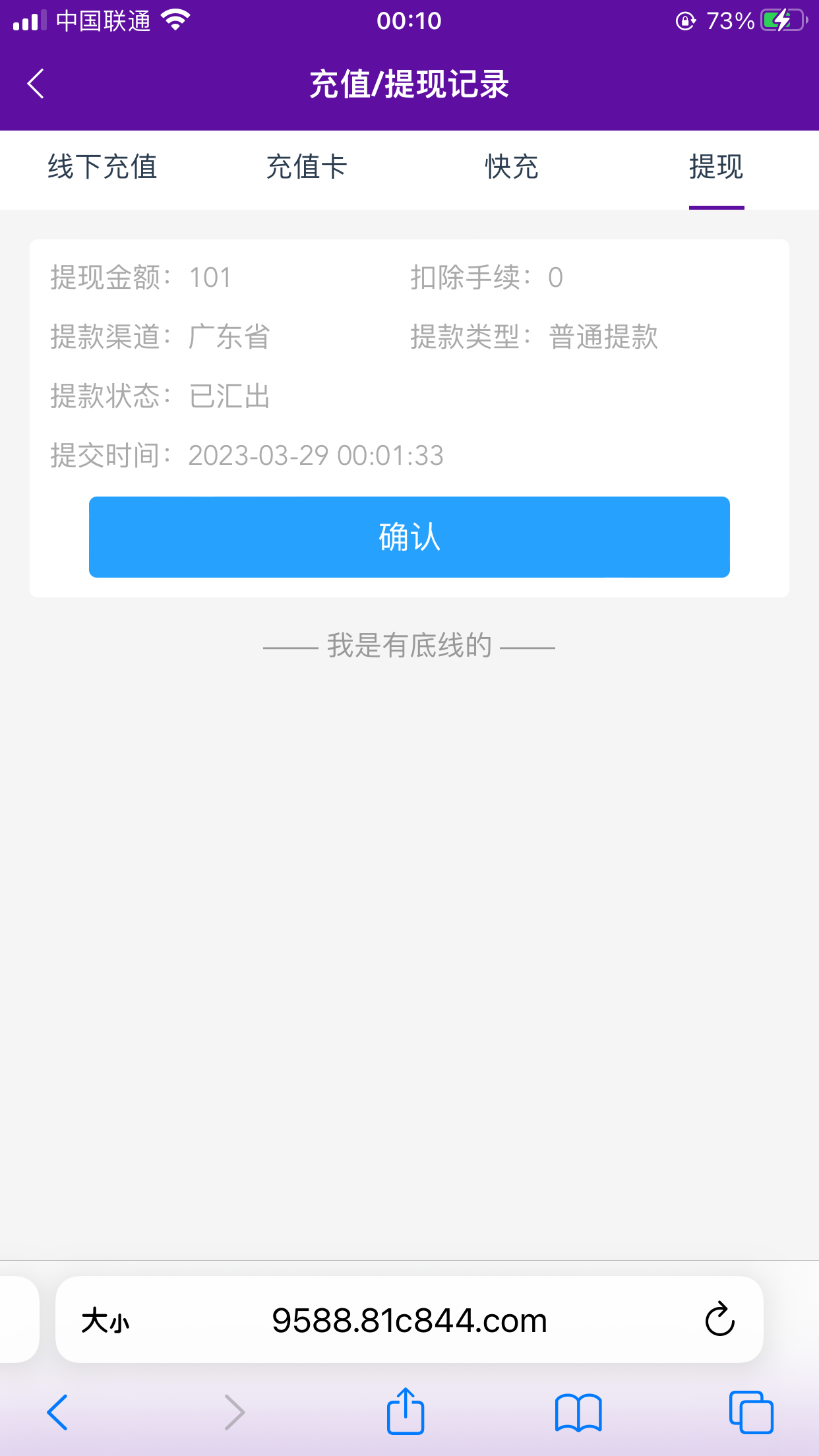Image resolution: width=819 pixels, height=1456 pixels.
Task: Open the Safari bookmarks panel
Action: tap(578, 1412)
